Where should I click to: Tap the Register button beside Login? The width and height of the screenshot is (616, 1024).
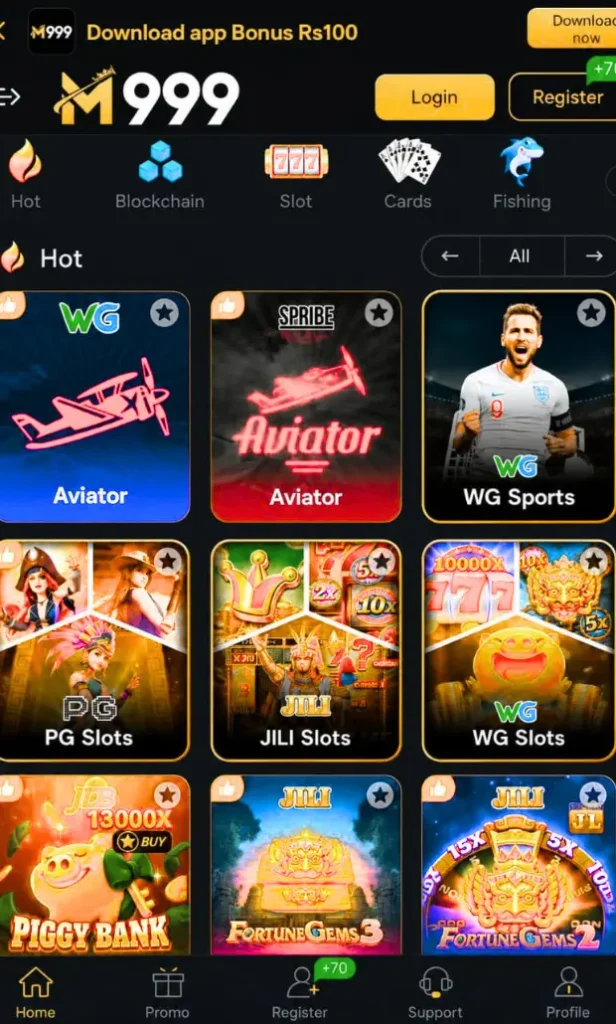(x=566, y=97)
